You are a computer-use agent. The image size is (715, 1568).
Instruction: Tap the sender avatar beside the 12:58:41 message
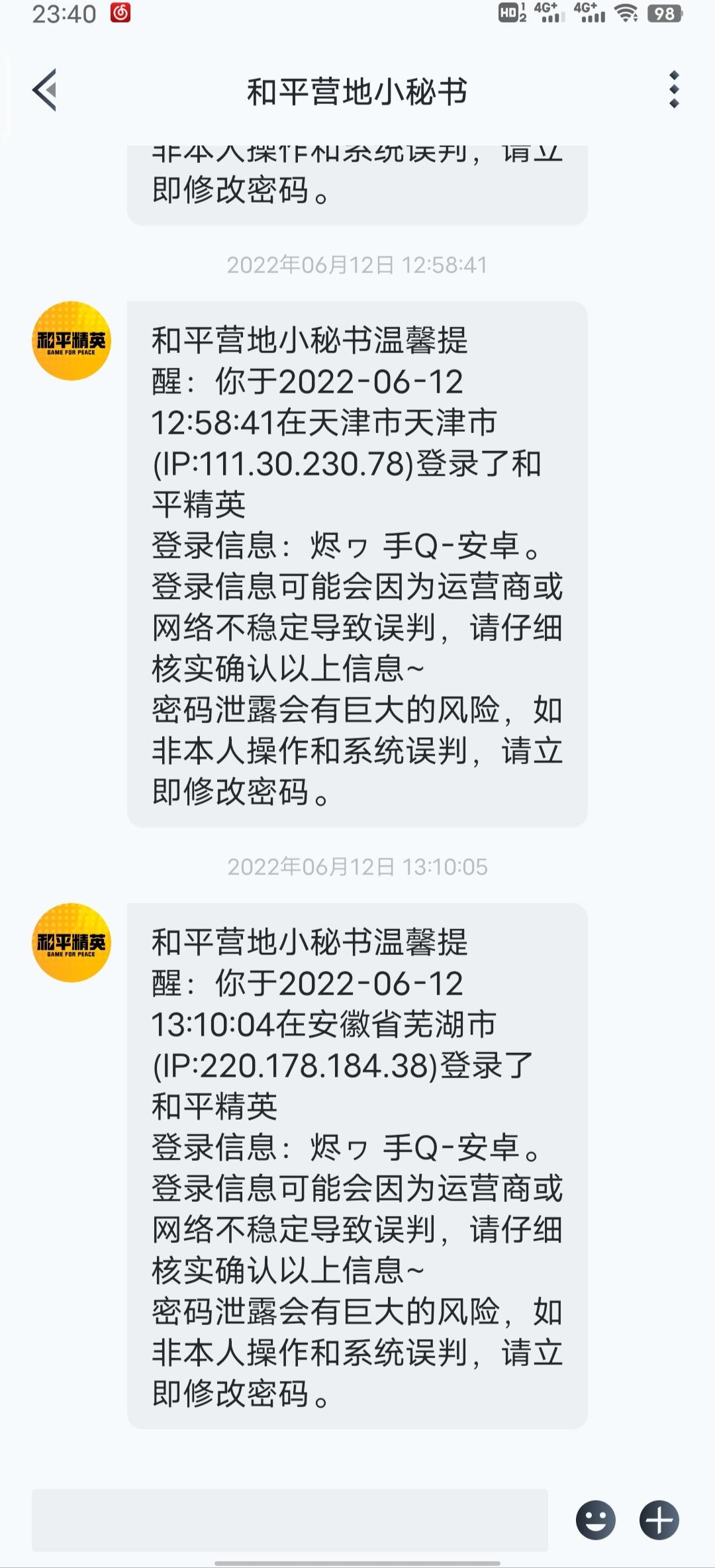click(71, 341)
